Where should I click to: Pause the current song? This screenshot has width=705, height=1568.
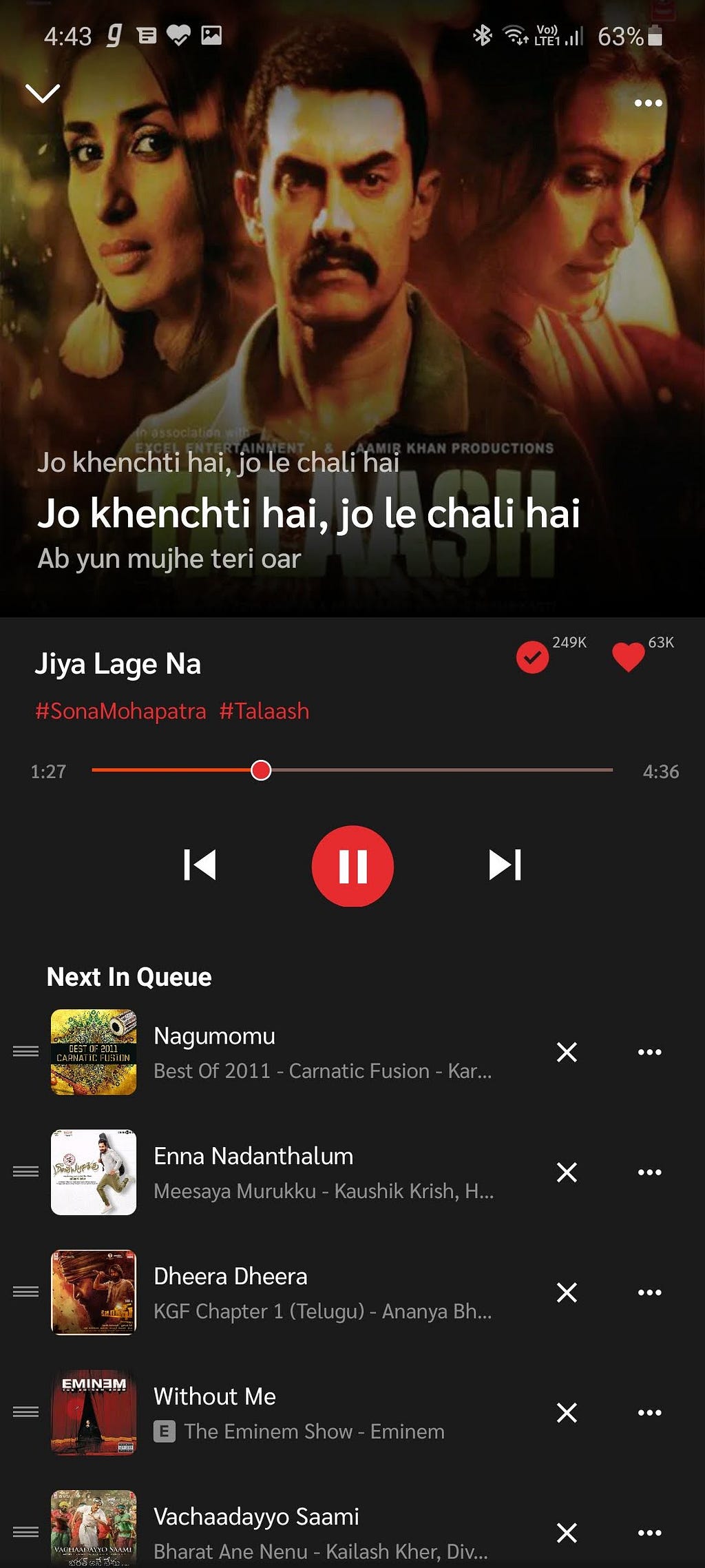point(352,865)
